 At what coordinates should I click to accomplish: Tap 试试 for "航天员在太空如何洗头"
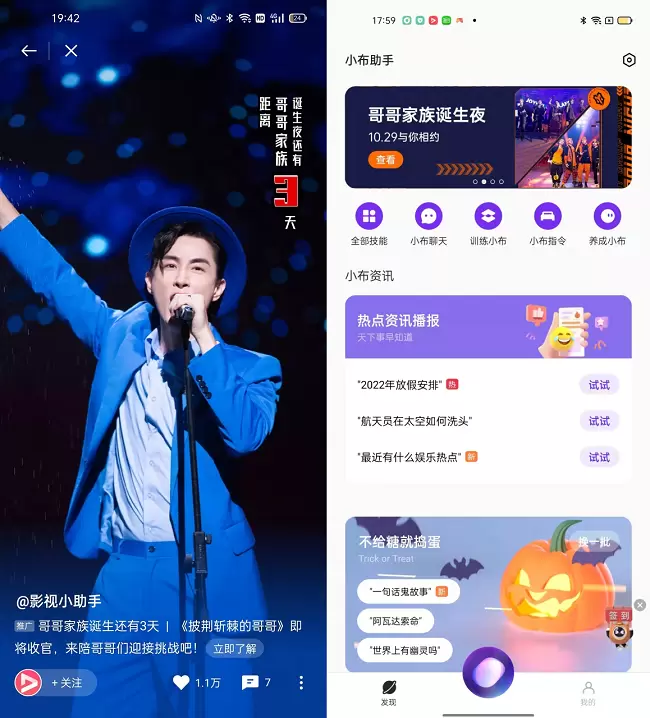pyautogui.click(x=599, y=421)
